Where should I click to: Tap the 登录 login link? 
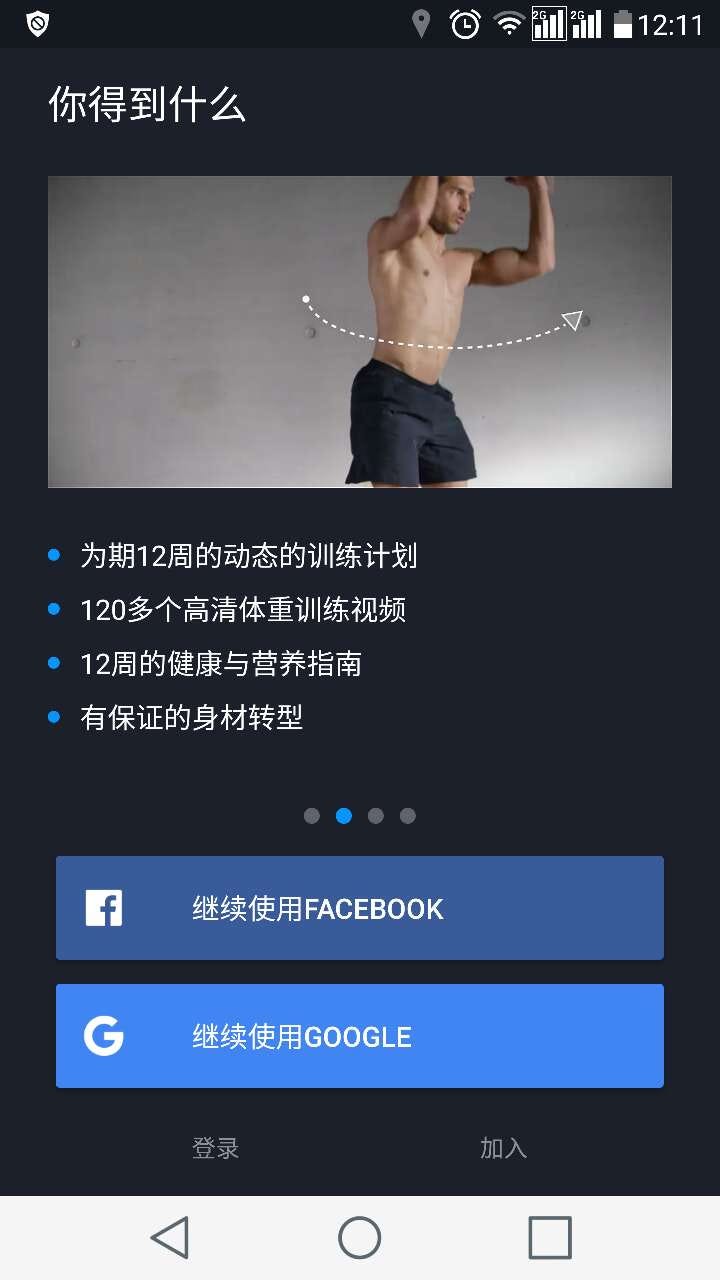(216, 1148)
